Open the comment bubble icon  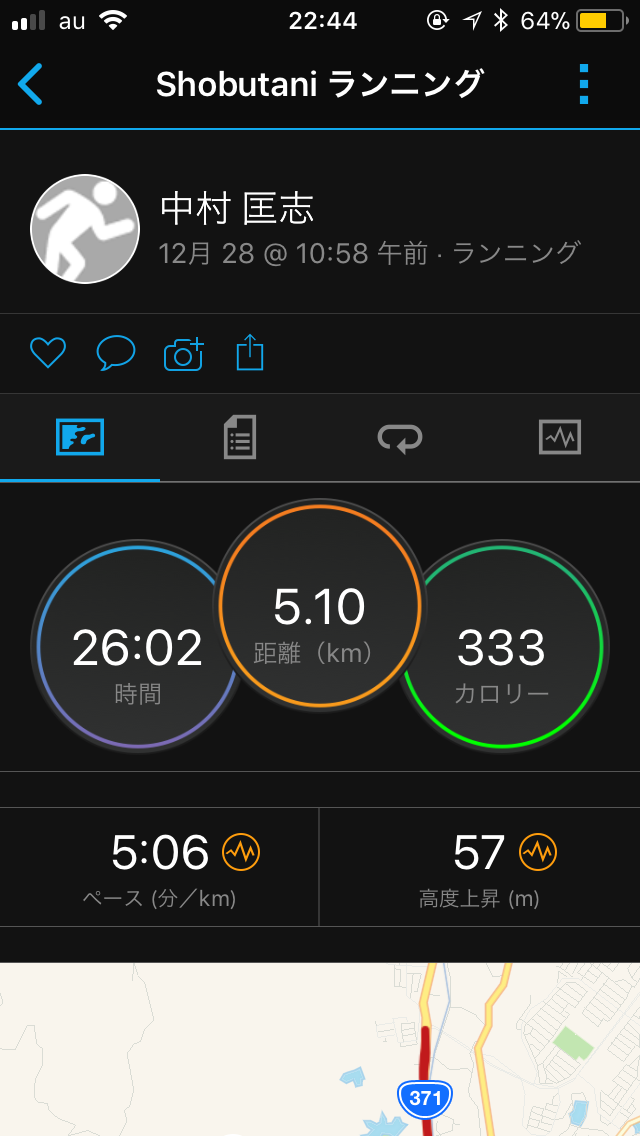pos(115,353)
